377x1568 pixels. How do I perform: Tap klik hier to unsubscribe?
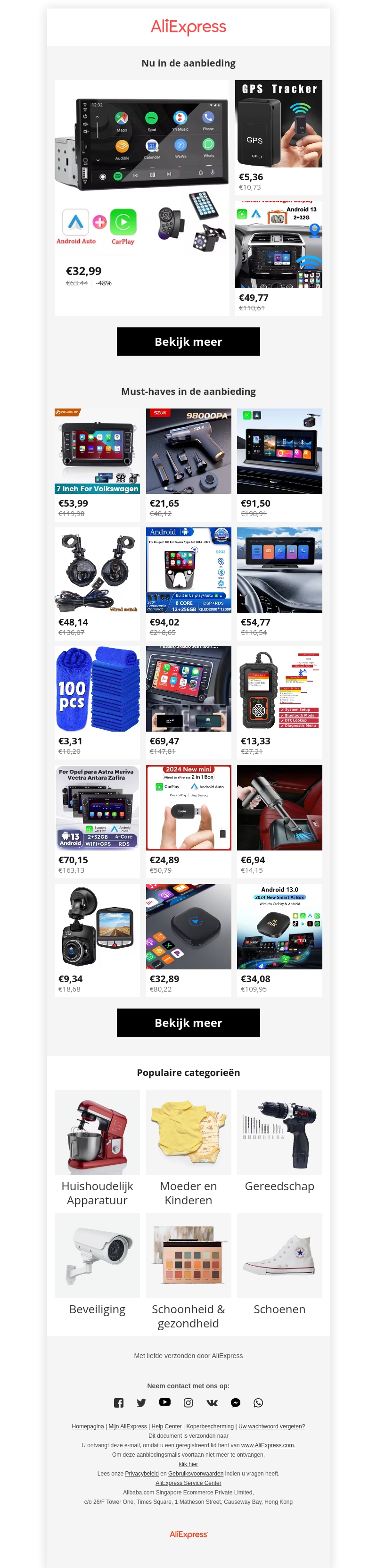188,1464
